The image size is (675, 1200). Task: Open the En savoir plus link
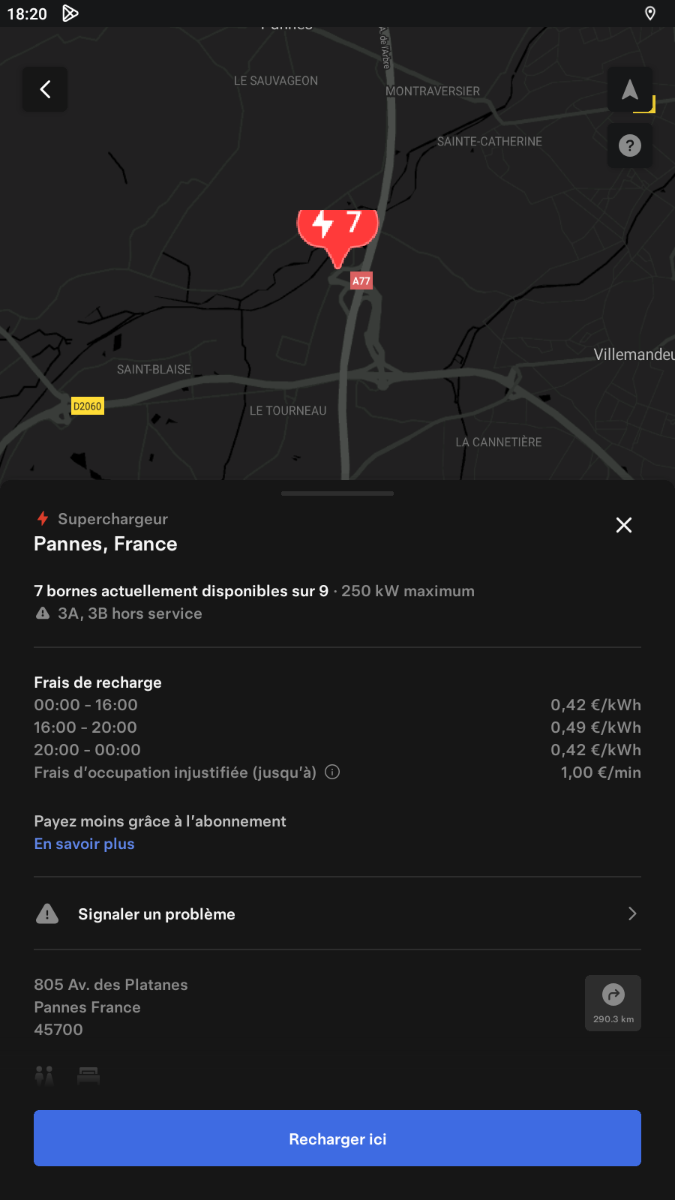pos(84,844)
